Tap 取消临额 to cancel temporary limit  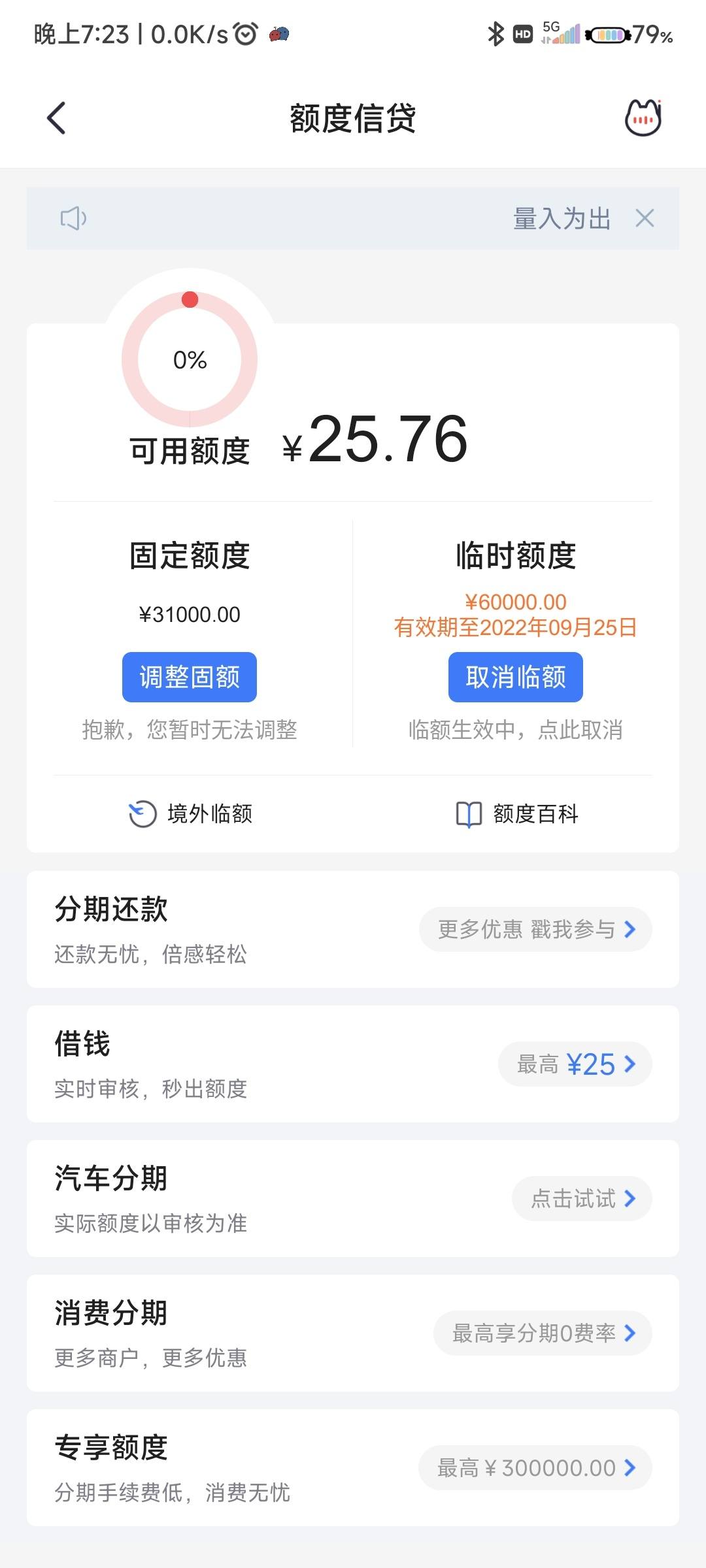click(x=516, y=677)
